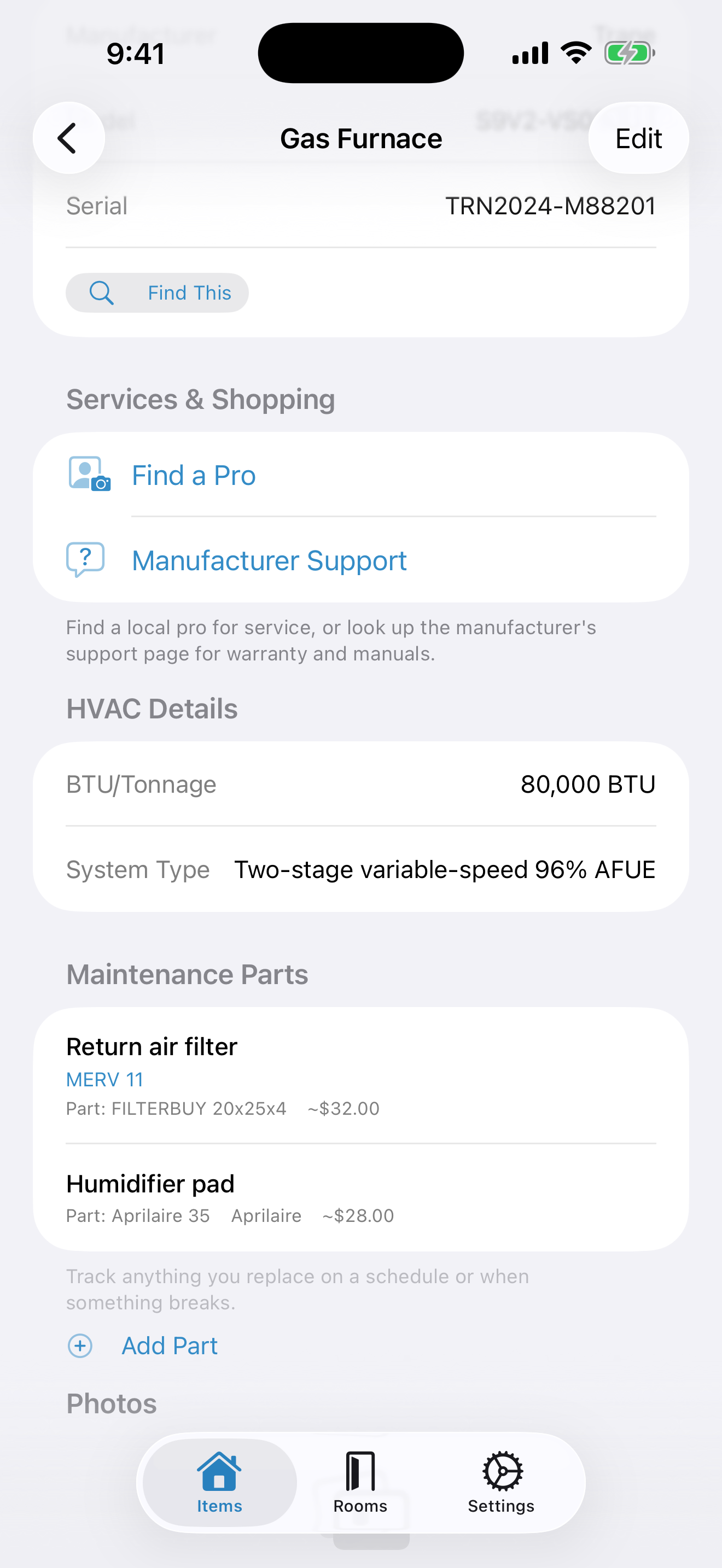Tap the plus icon next to Add Part

click(80, 1346)
